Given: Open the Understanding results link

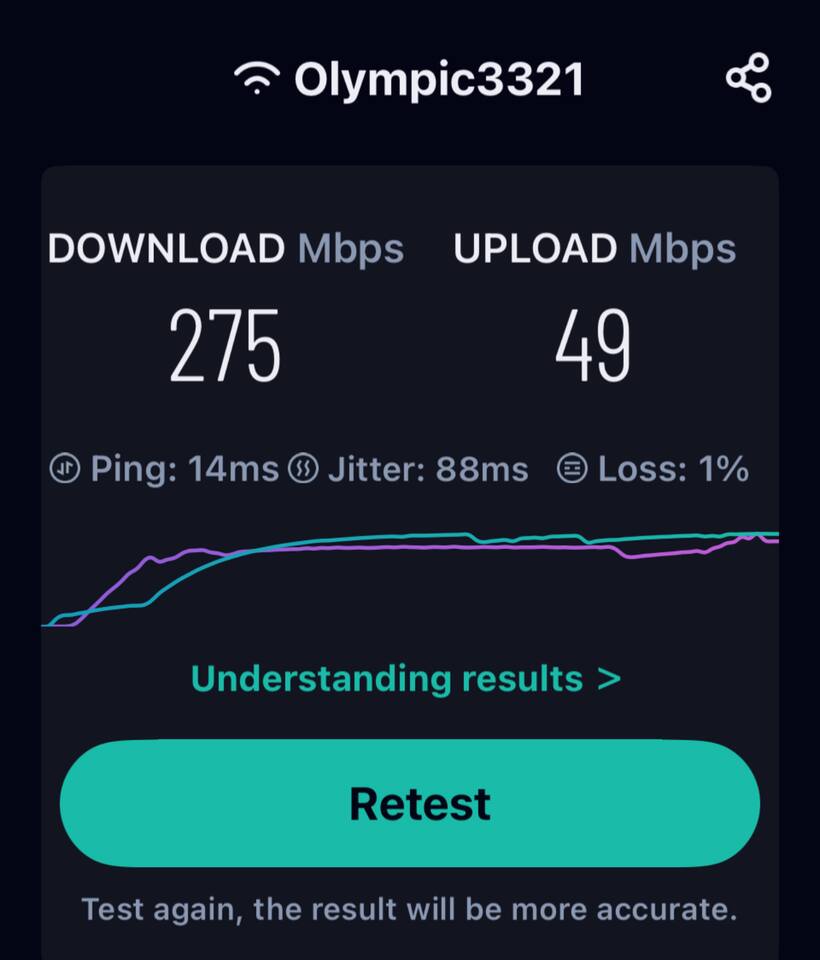Looking at the screenshot, I should coord(405,679).
